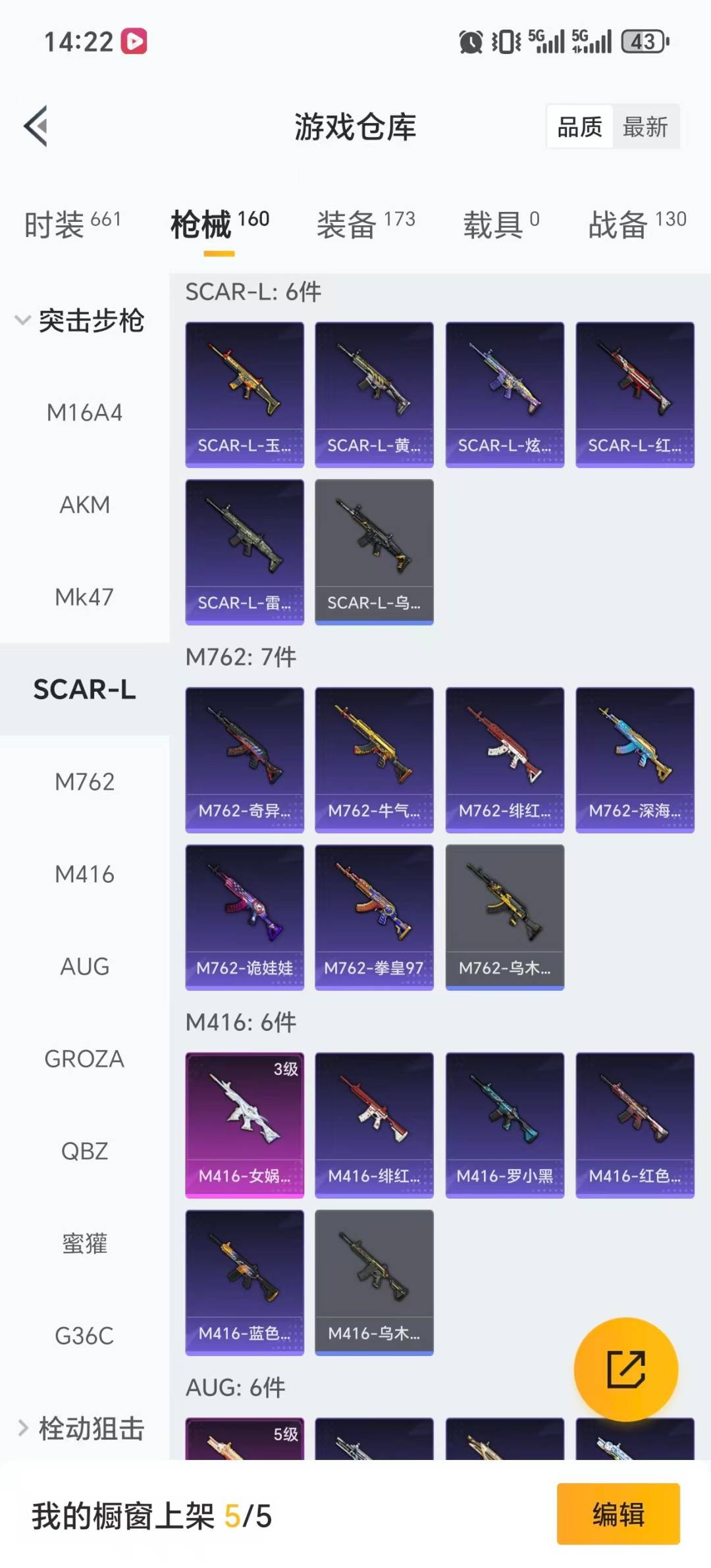The image size is (711, 1568).
Task: Select the 品质 sort option
Action: pyautogui.click(x=579, y=126)
